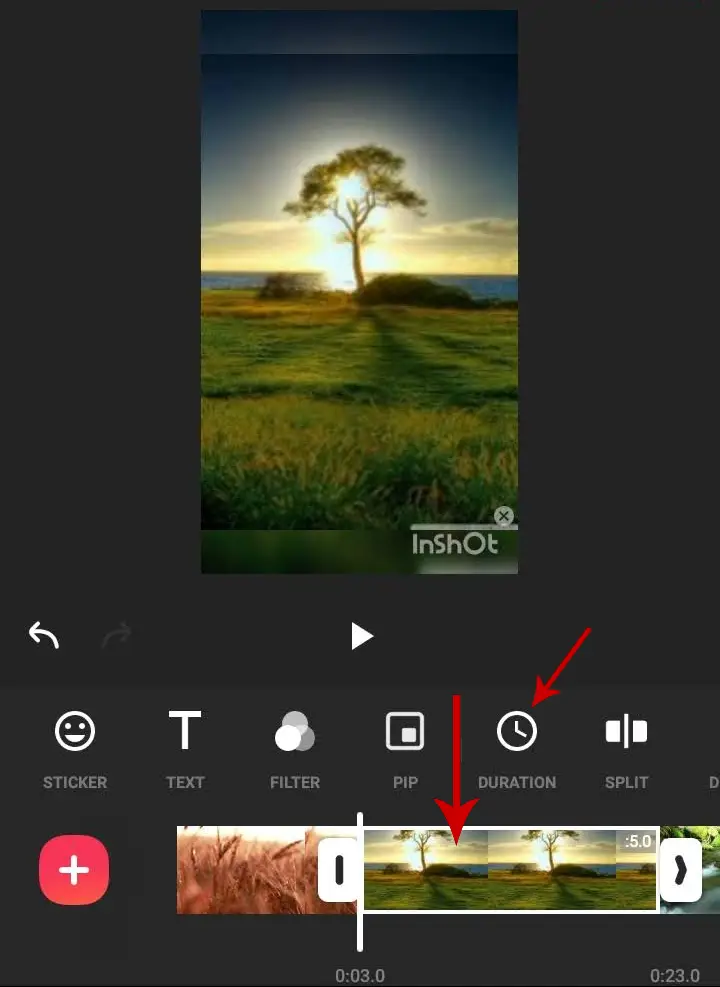This screenshot has width=720, height=987.
Task: Open the Duration tool
Action: pyautogui.click(x=517, y=748)
